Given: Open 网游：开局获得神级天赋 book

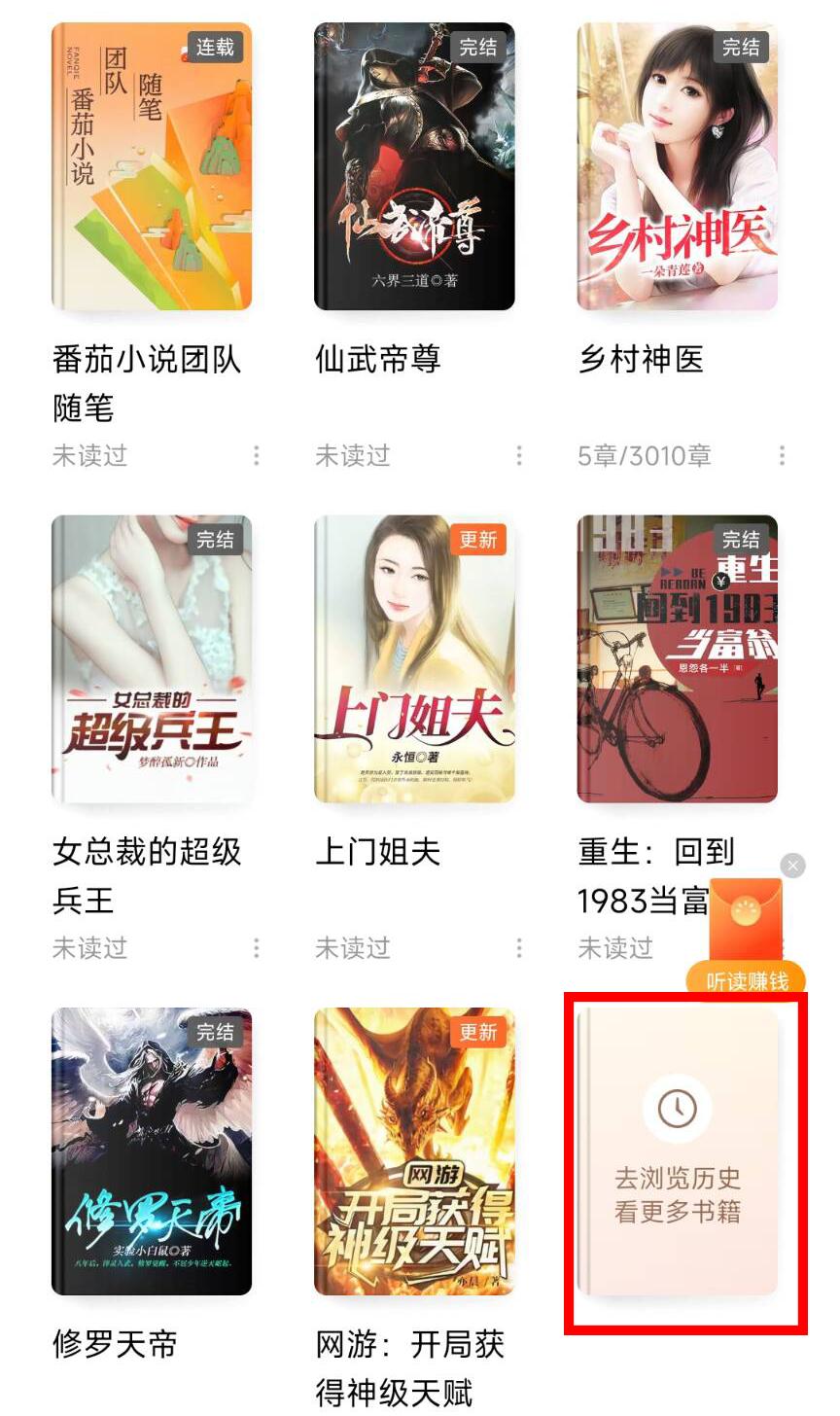Looking at the screenshot, I should (x=414, y=1151).
